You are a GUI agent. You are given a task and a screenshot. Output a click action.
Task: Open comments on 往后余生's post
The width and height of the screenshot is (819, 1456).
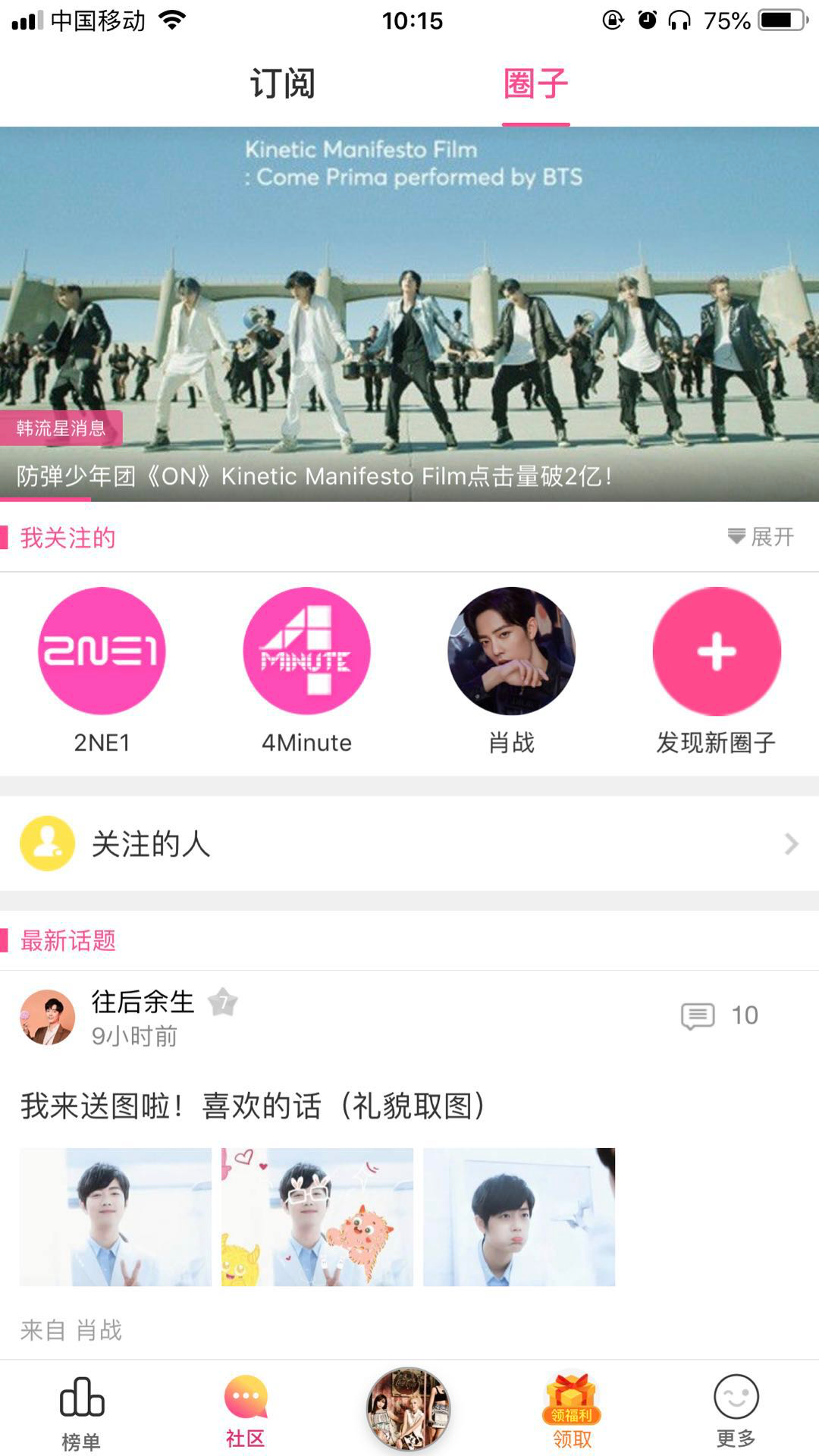(719, 1015)
